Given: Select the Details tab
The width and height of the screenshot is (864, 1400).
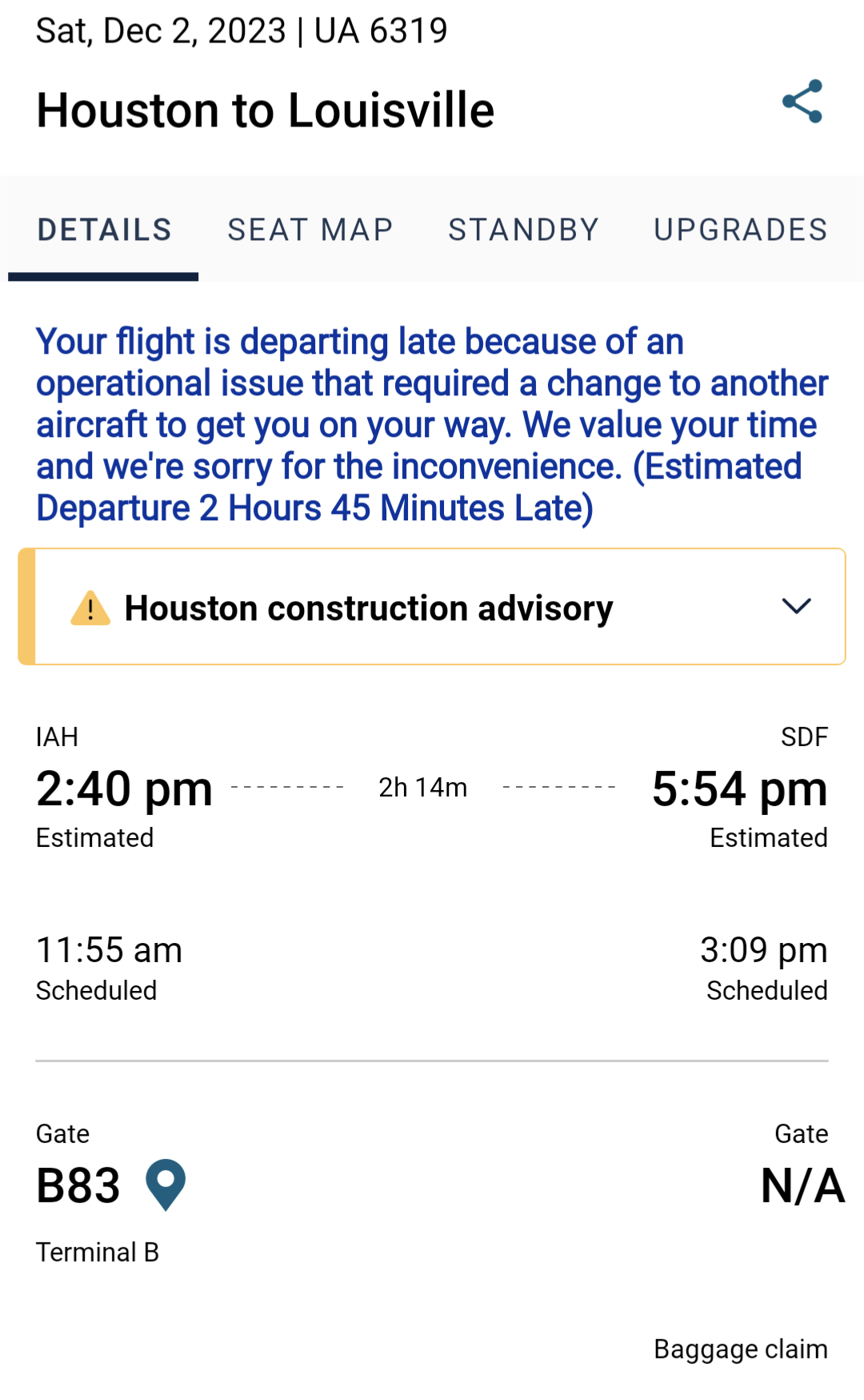Looking at the screenshot, I should pyautogui.click(x=104, y=230).
